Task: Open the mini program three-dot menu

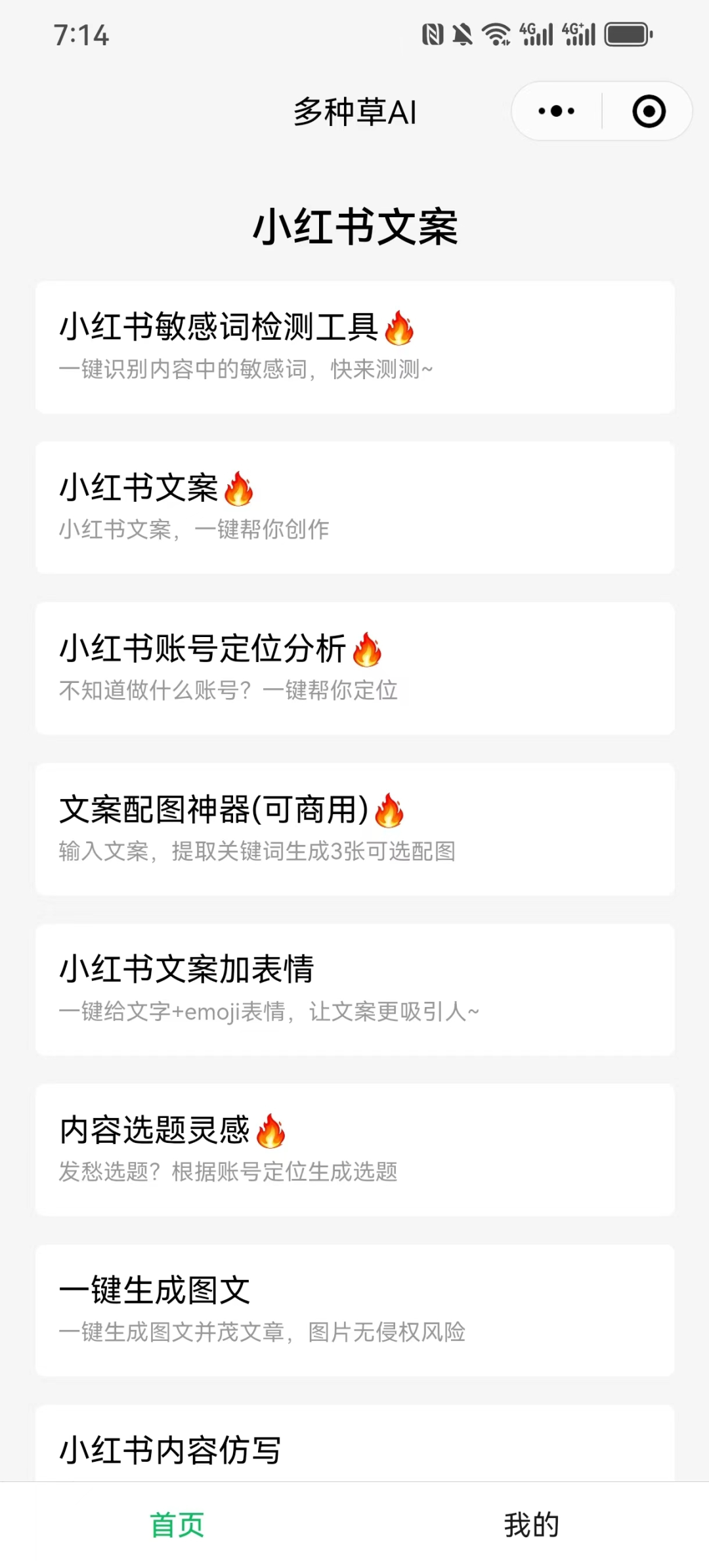Action: point(557,111)
